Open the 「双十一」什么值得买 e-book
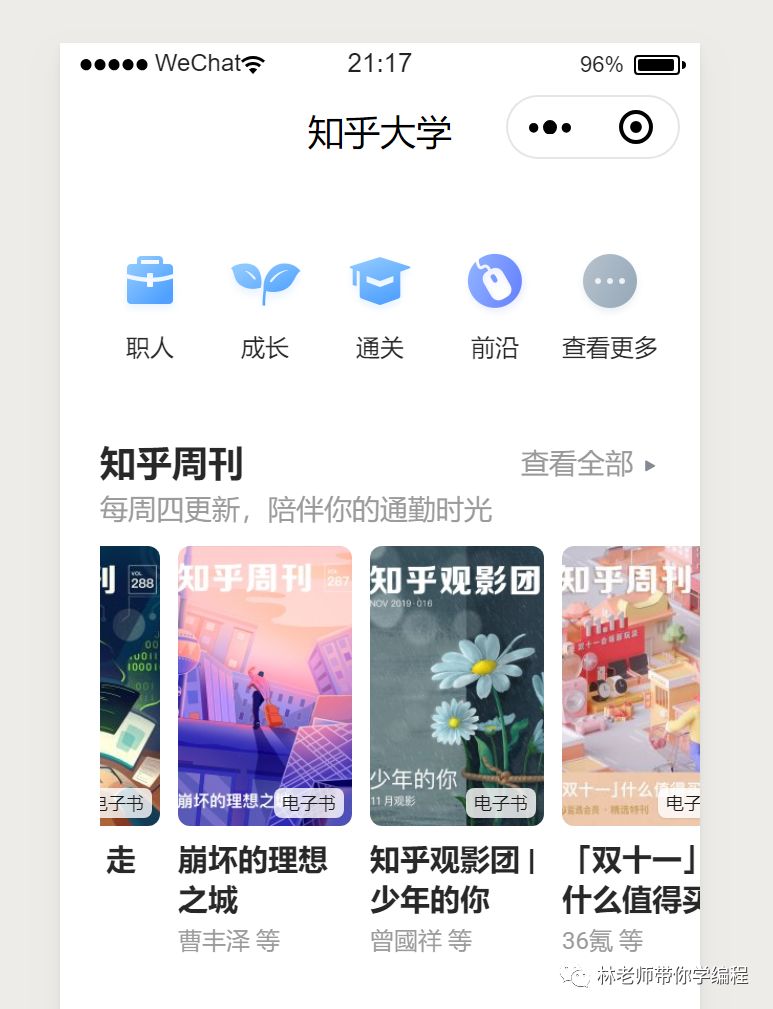The image size is (773, 1009). point(630,686)
